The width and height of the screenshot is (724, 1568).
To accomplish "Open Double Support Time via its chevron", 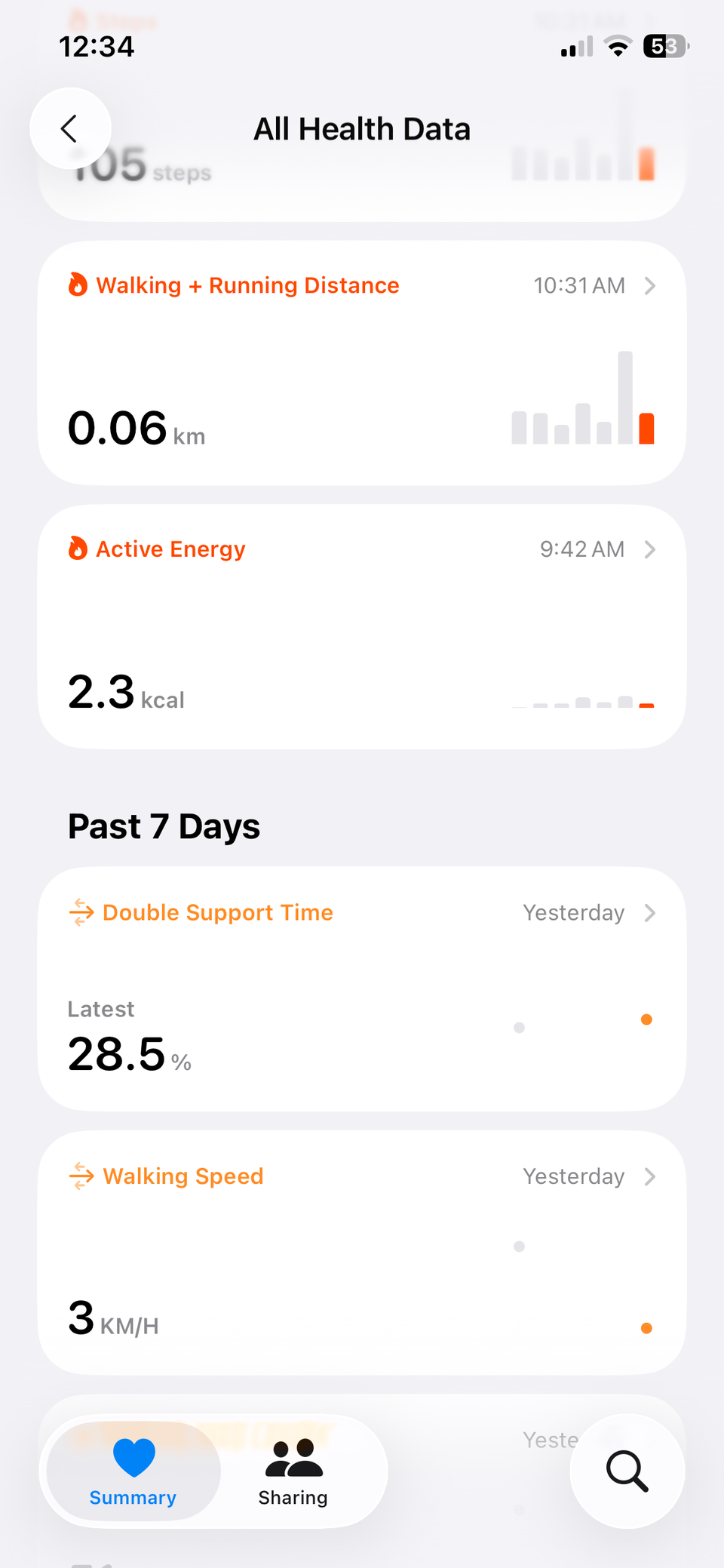I will pos(650,913).
